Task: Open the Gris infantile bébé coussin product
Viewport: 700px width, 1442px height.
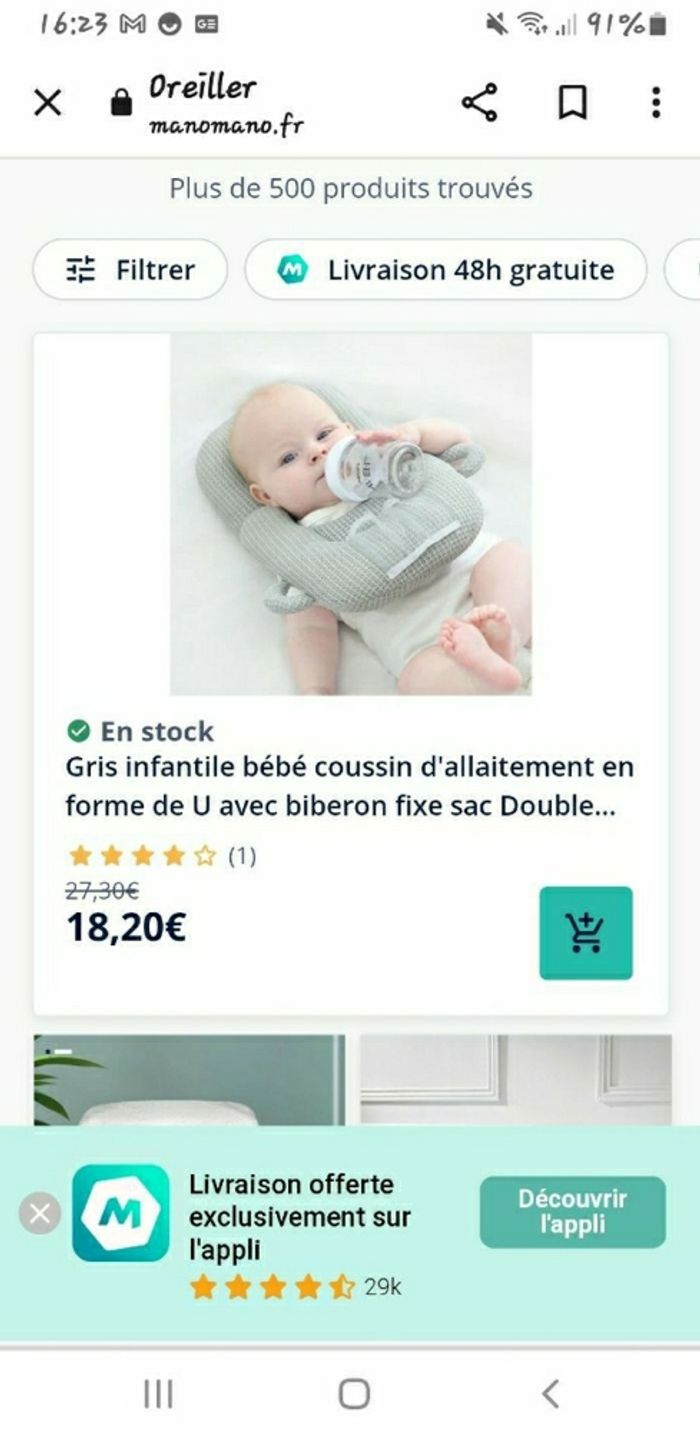Action: [350, 786]
